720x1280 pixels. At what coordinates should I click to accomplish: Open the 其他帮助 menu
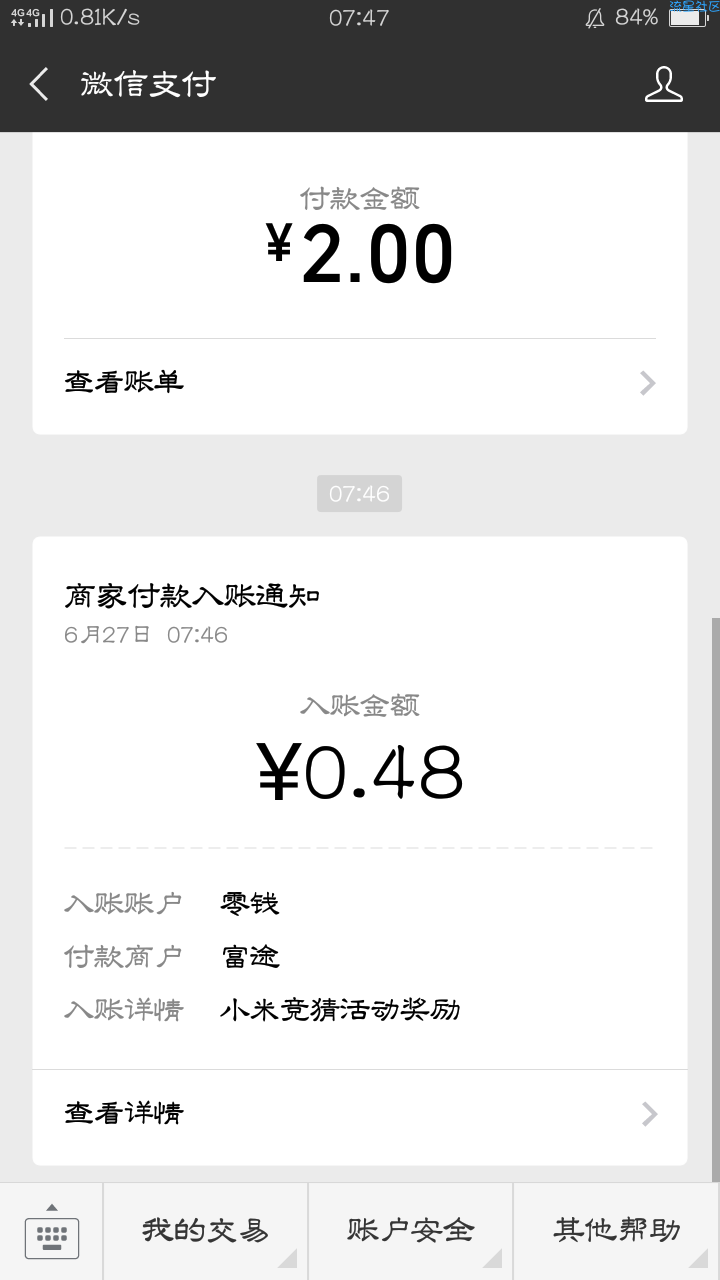[617, 1232]
